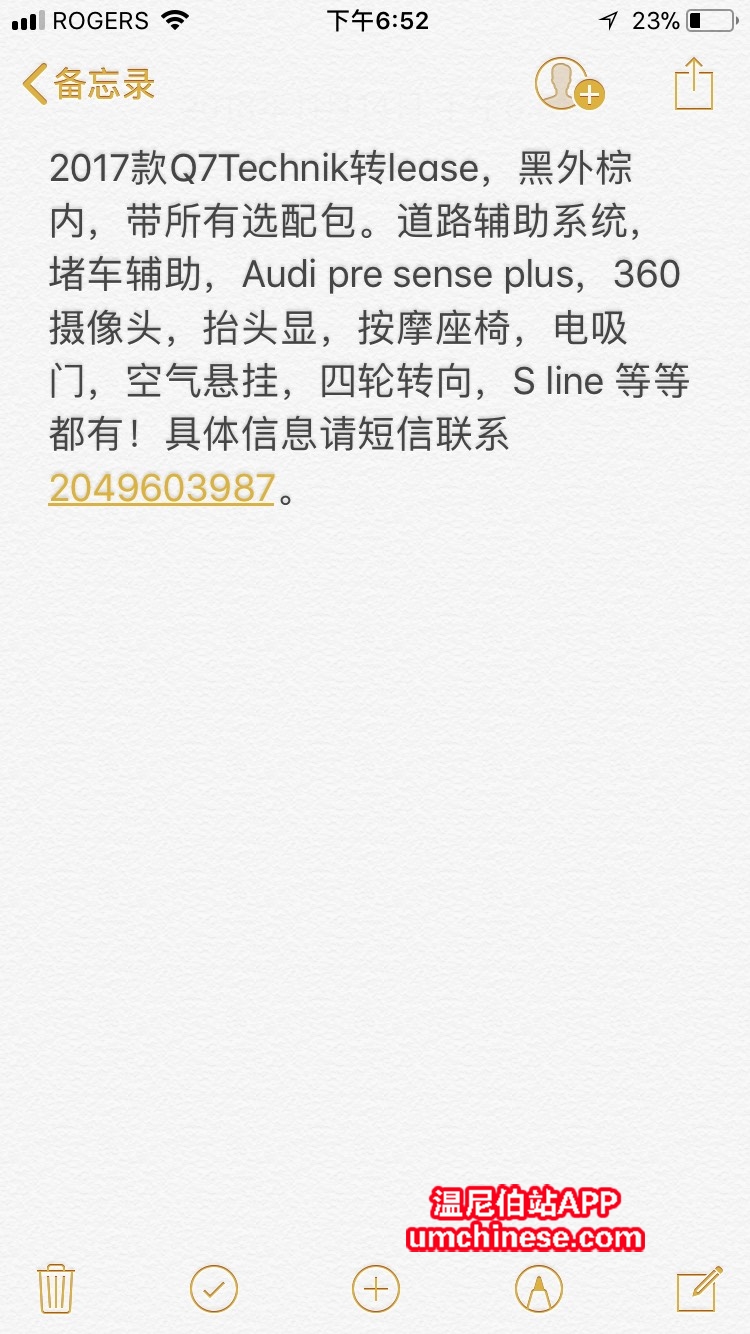The width and height of the screenshot is (750, 1334).
Task: Go back to the 备忘录 notes list
Action: coord(88,85)
